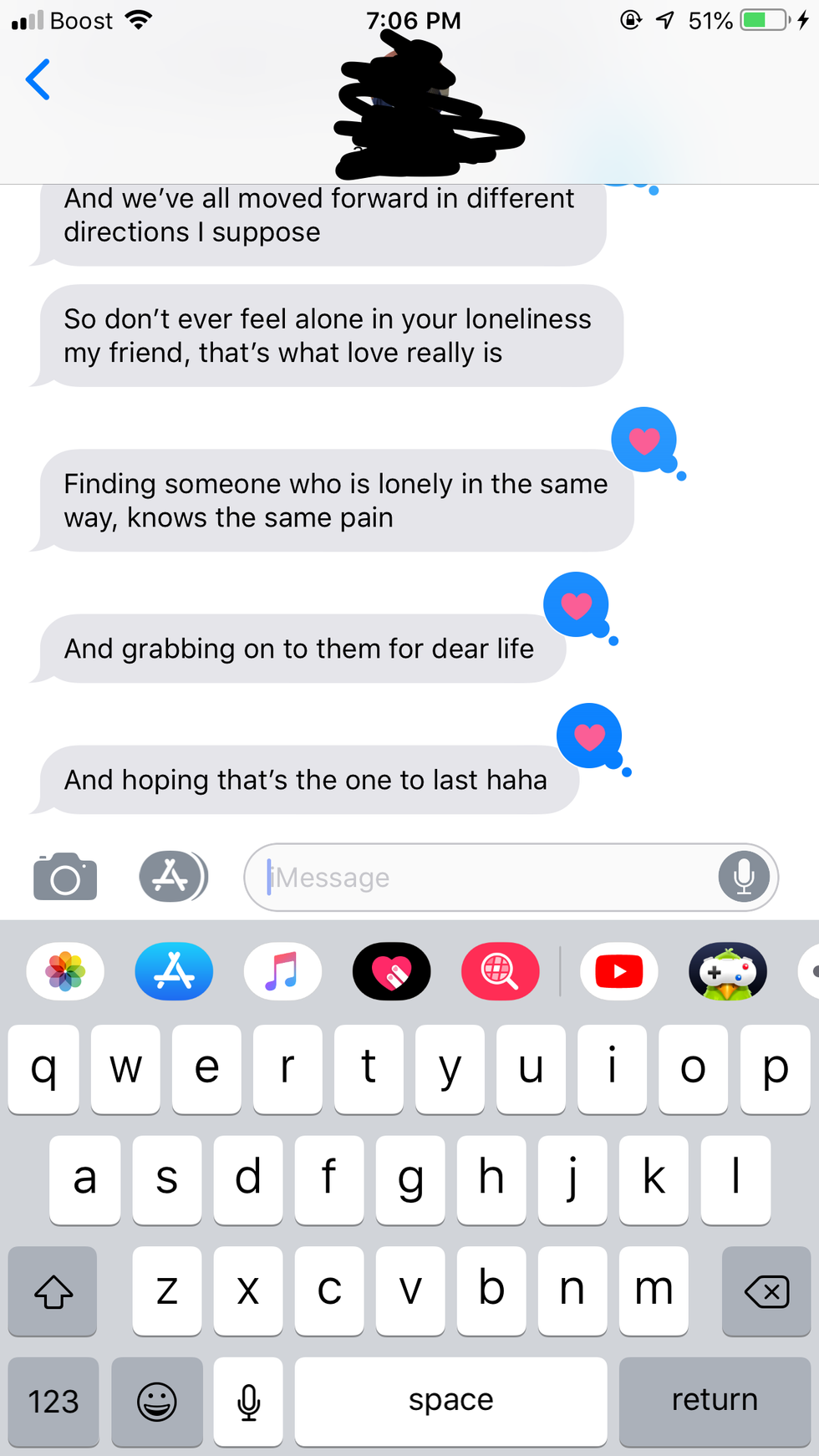The width and height of the screenshot is (819, 1456).
Task: Open the camera to attach a photo
Action: tap(65, 877)
